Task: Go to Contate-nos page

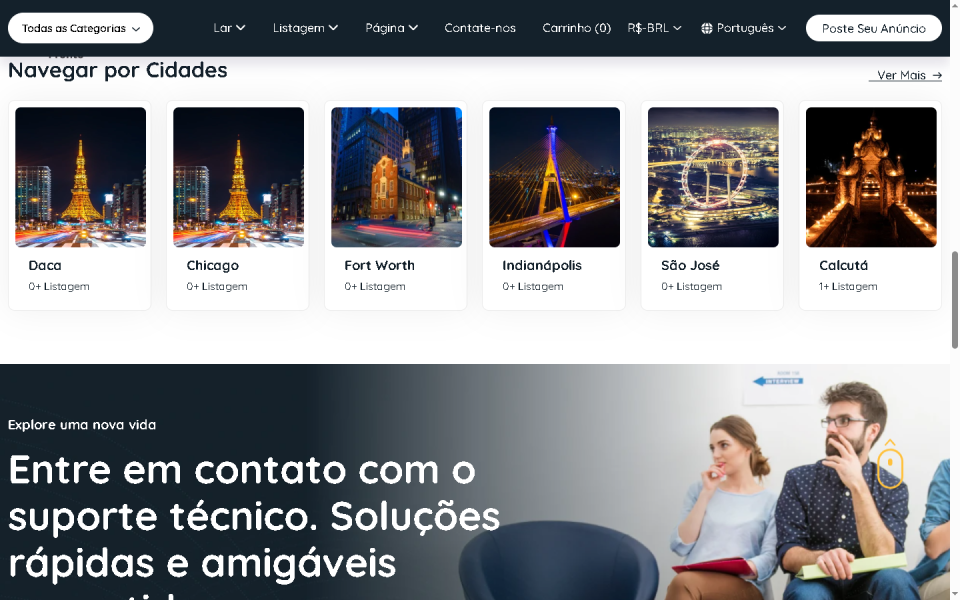Action: 480,28
